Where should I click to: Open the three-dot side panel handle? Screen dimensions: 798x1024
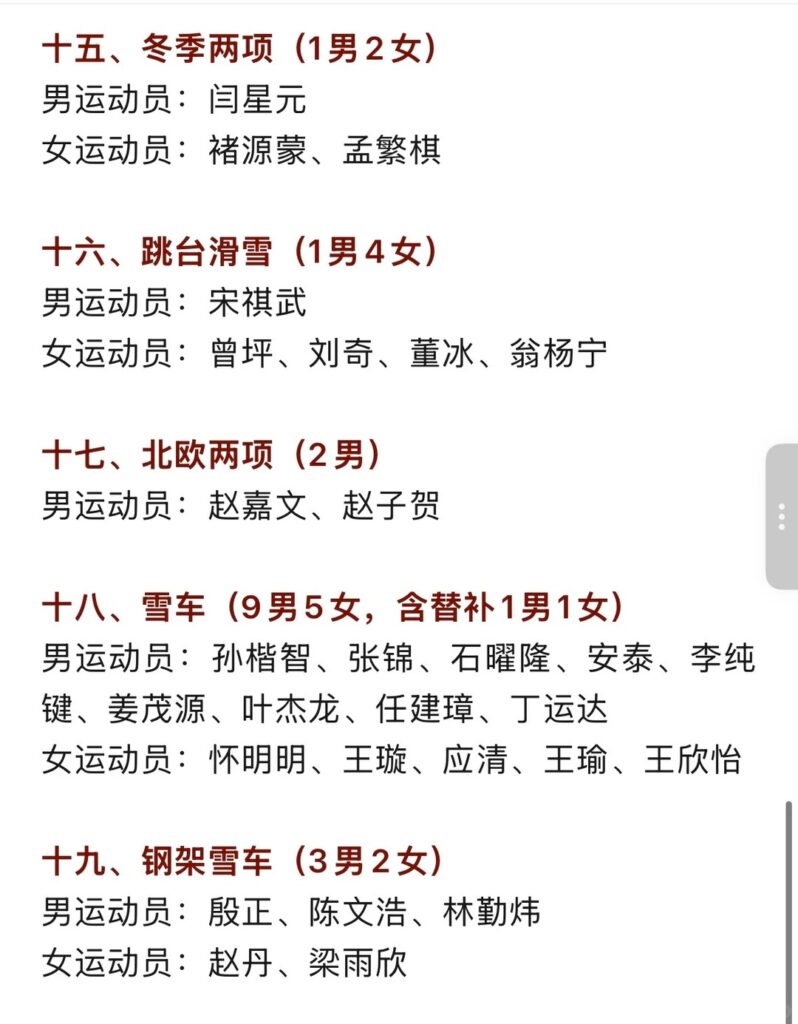[x=782, y=516]
